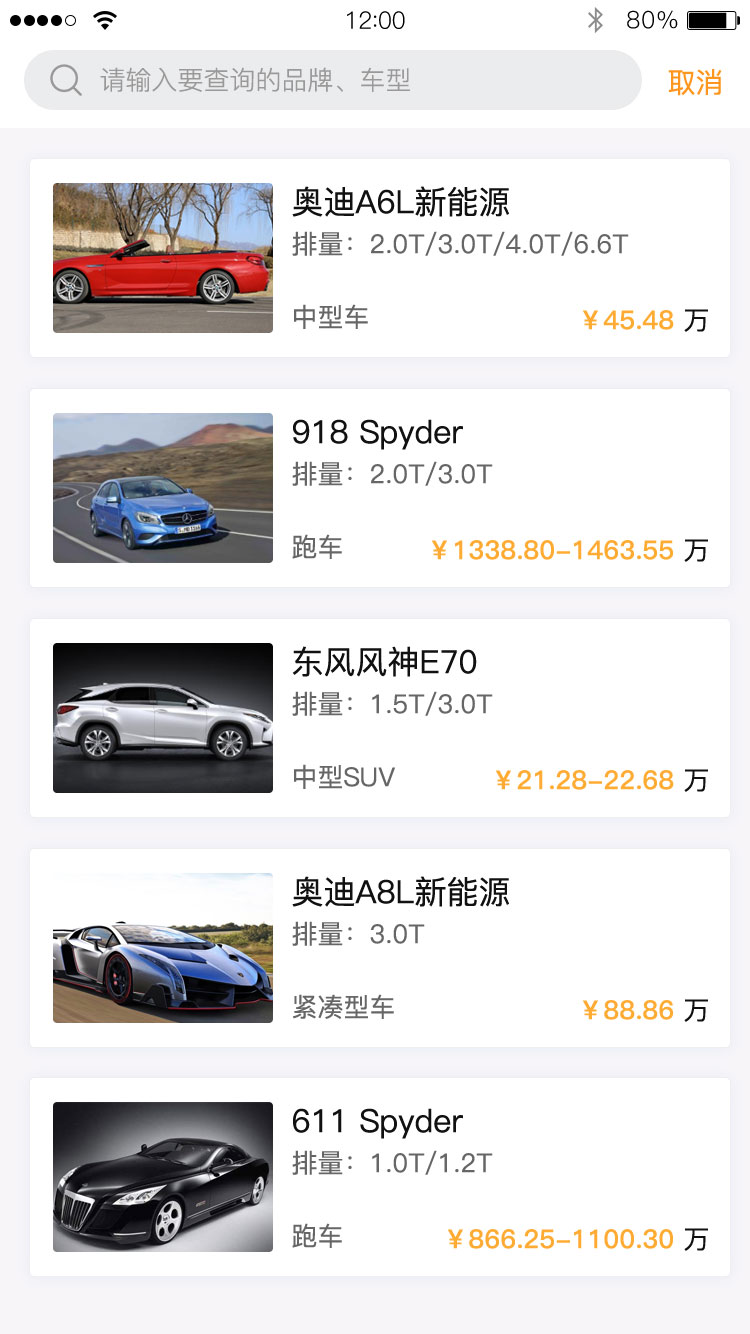Cancel the search with 取消
Viewport: 750px width, 1334px height.
click(695, 82)
